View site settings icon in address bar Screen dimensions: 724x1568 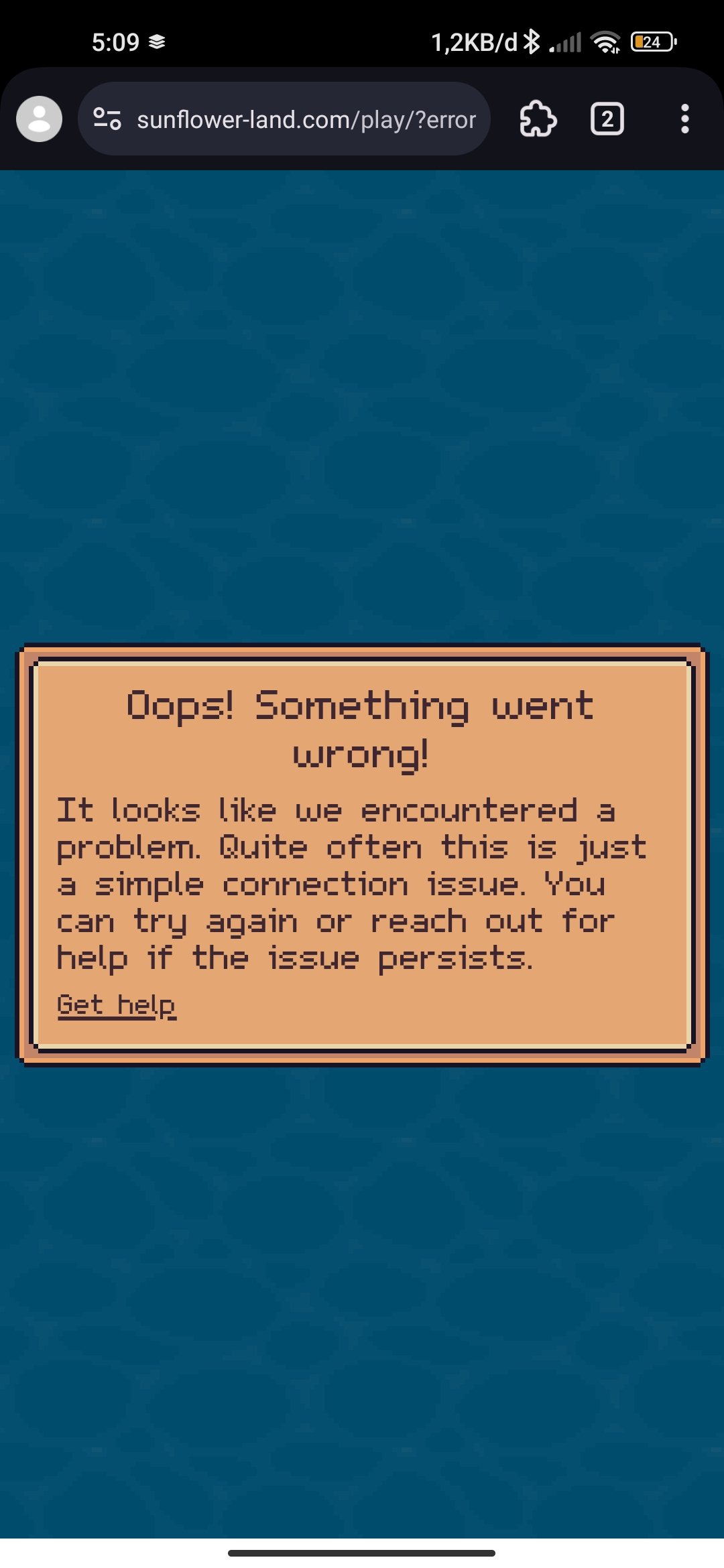coord(107,119)
